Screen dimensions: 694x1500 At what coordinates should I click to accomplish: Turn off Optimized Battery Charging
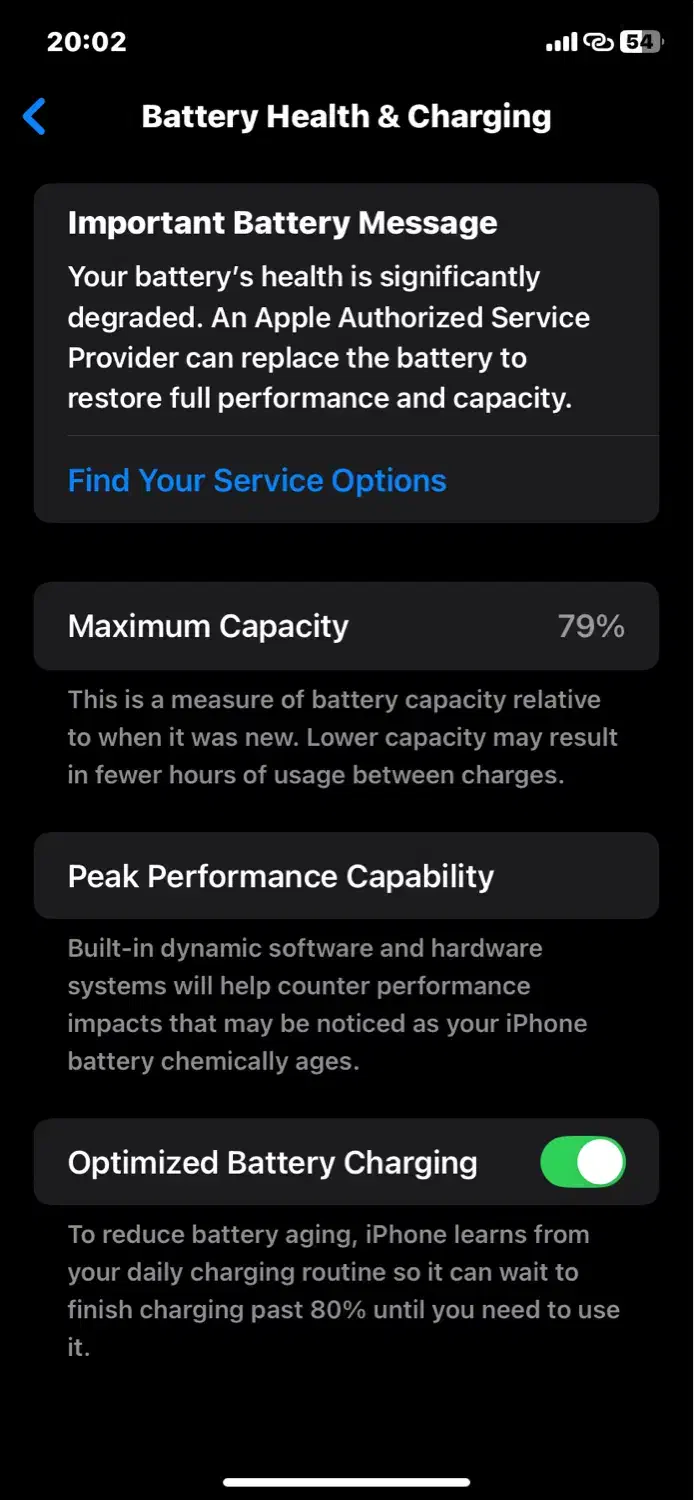(x=582, y=1162)
